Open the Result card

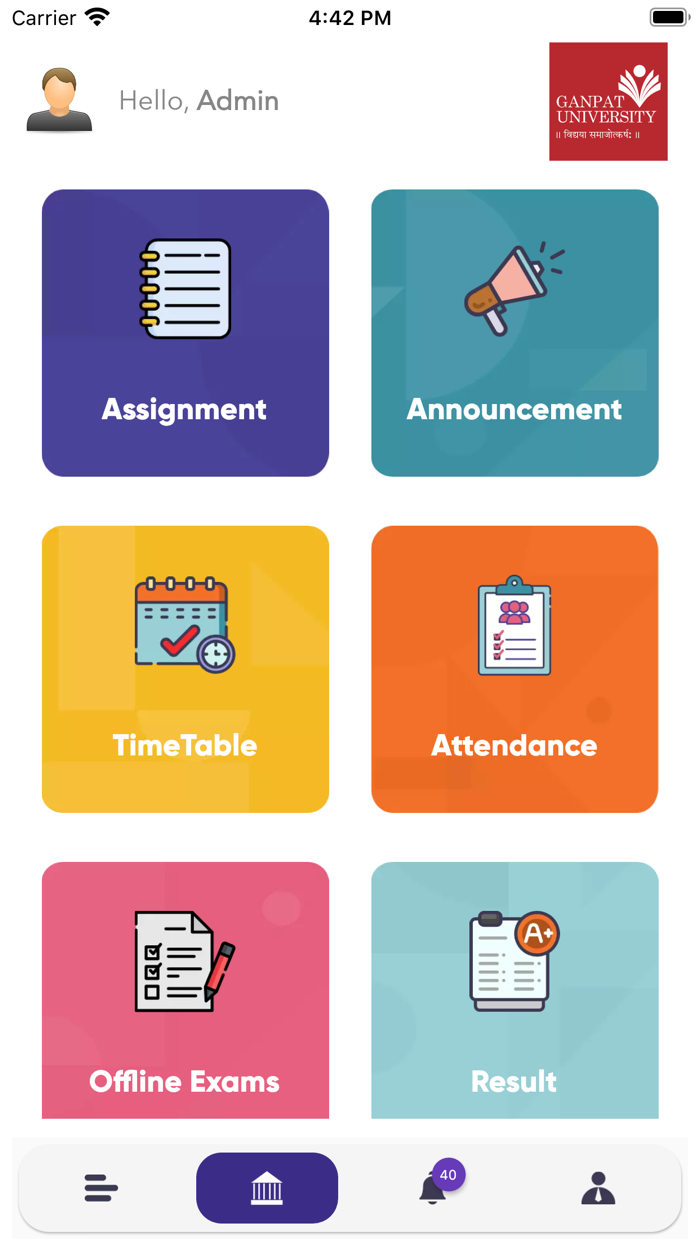click(514, 990)
